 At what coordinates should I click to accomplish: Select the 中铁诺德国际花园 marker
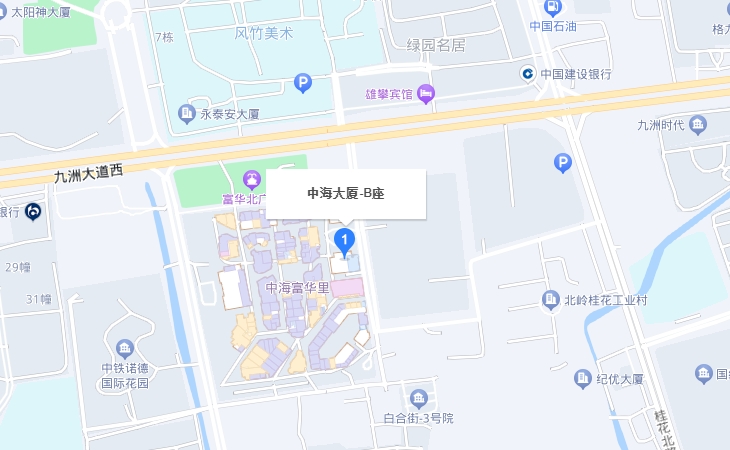point(124,348)
